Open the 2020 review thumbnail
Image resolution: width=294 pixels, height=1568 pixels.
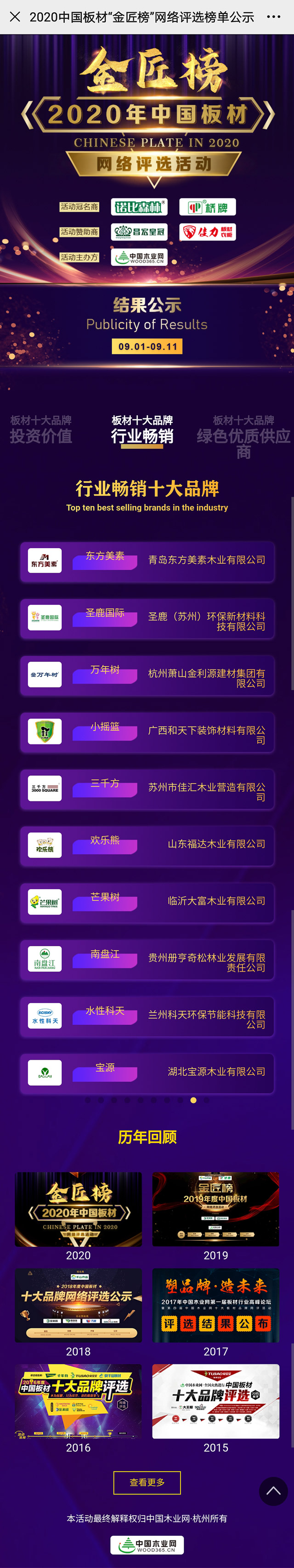[x=79, y=1209]
